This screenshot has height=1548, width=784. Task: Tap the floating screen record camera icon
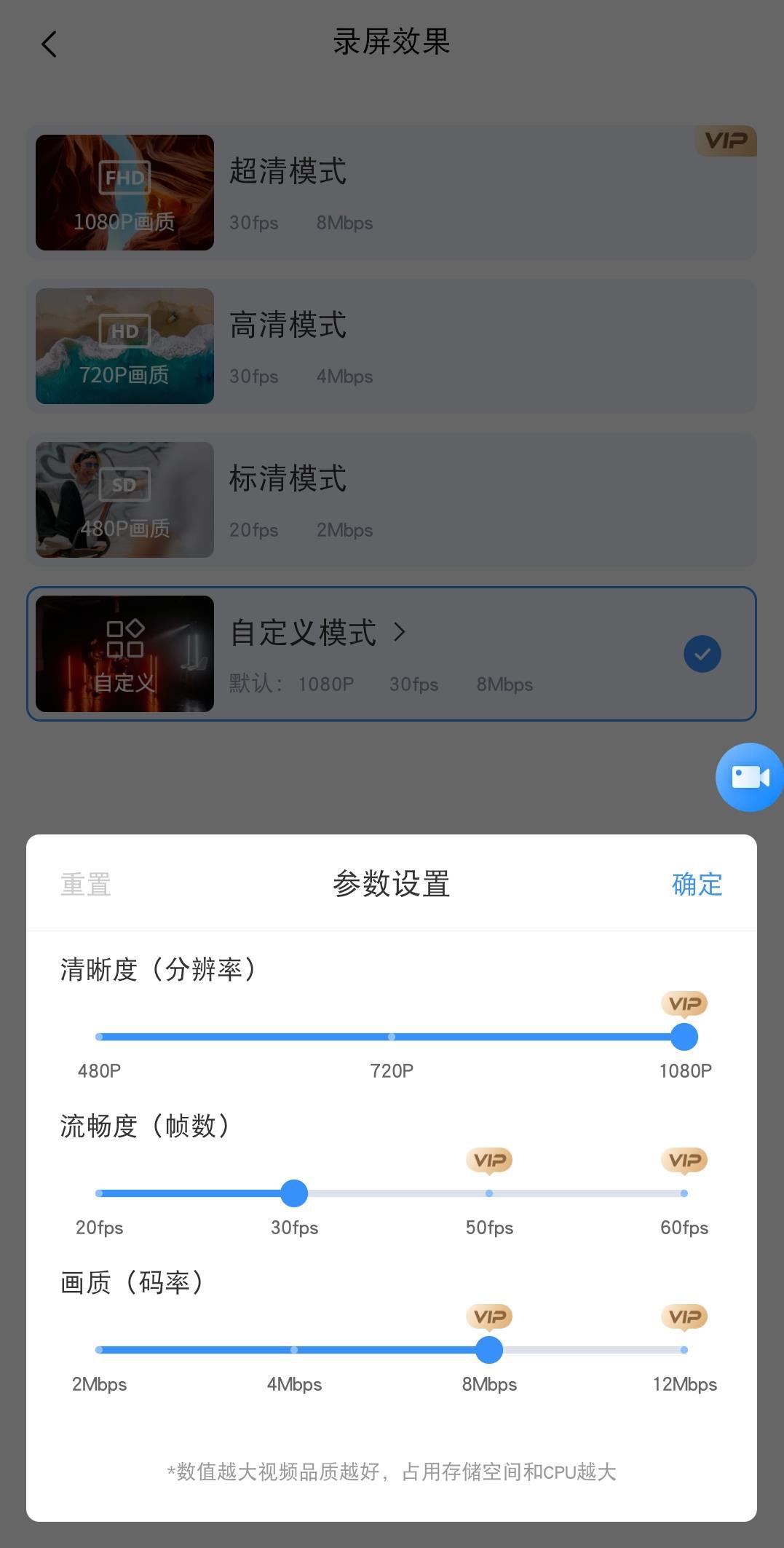pyautogui.click(x=748, y=776)
